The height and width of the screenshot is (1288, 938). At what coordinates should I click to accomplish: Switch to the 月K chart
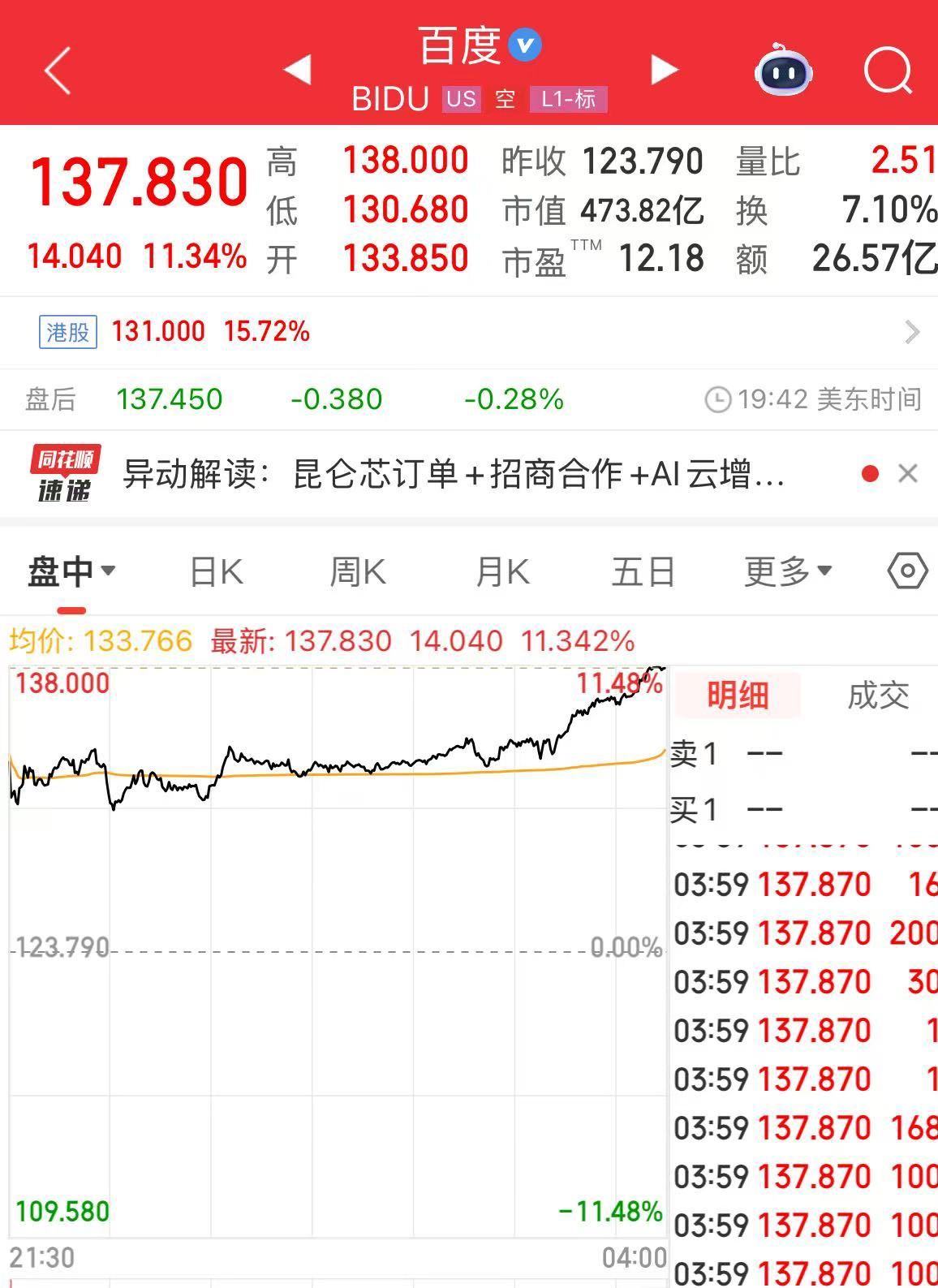point(501,571)
